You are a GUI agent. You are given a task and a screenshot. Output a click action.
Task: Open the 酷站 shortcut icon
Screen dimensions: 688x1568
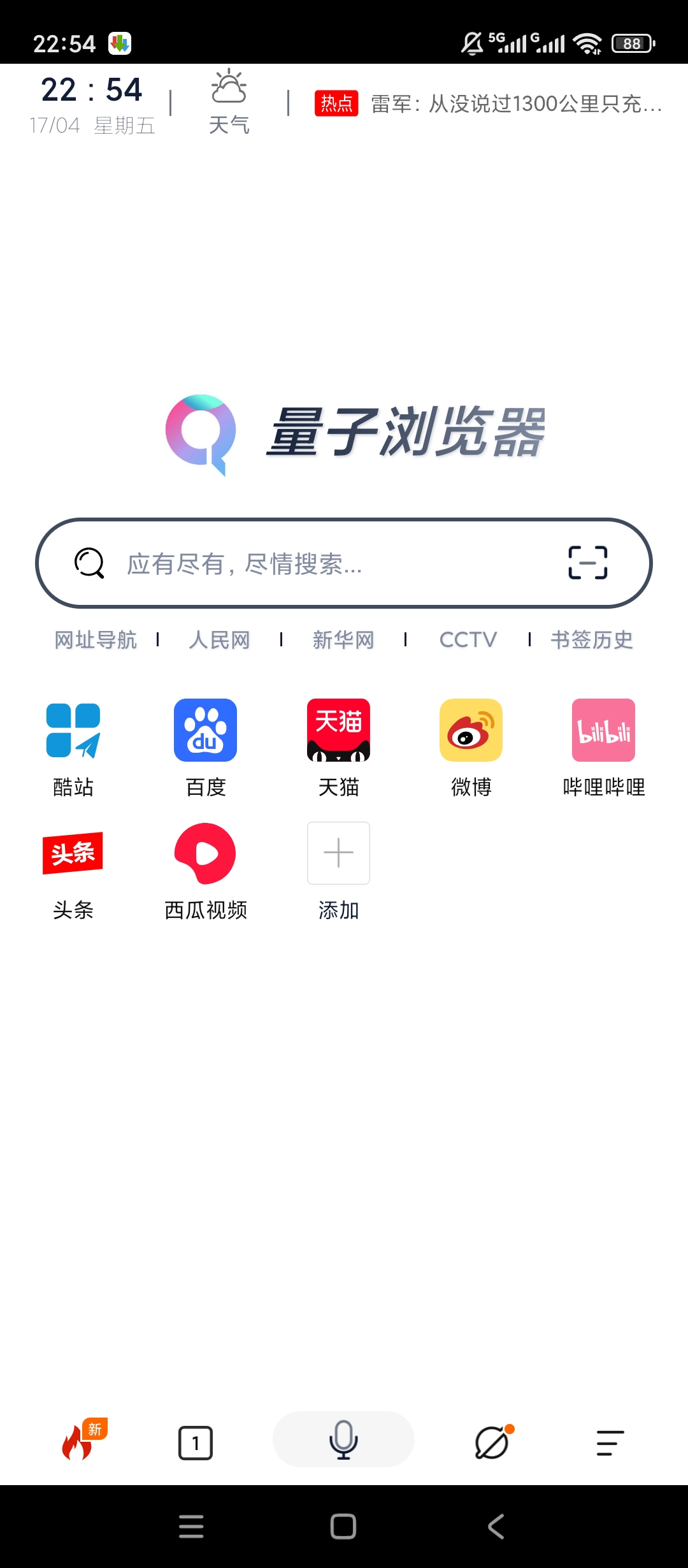click(x=73, y=731)
